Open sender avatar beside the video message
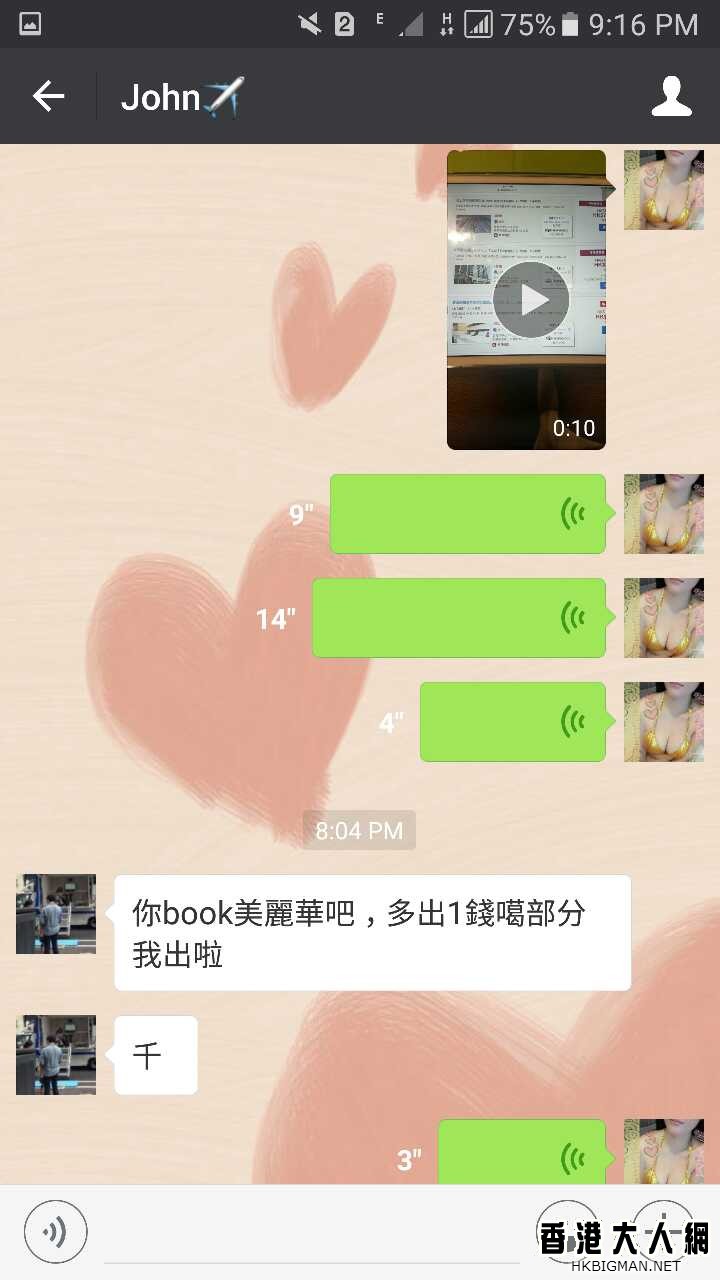 664,190
